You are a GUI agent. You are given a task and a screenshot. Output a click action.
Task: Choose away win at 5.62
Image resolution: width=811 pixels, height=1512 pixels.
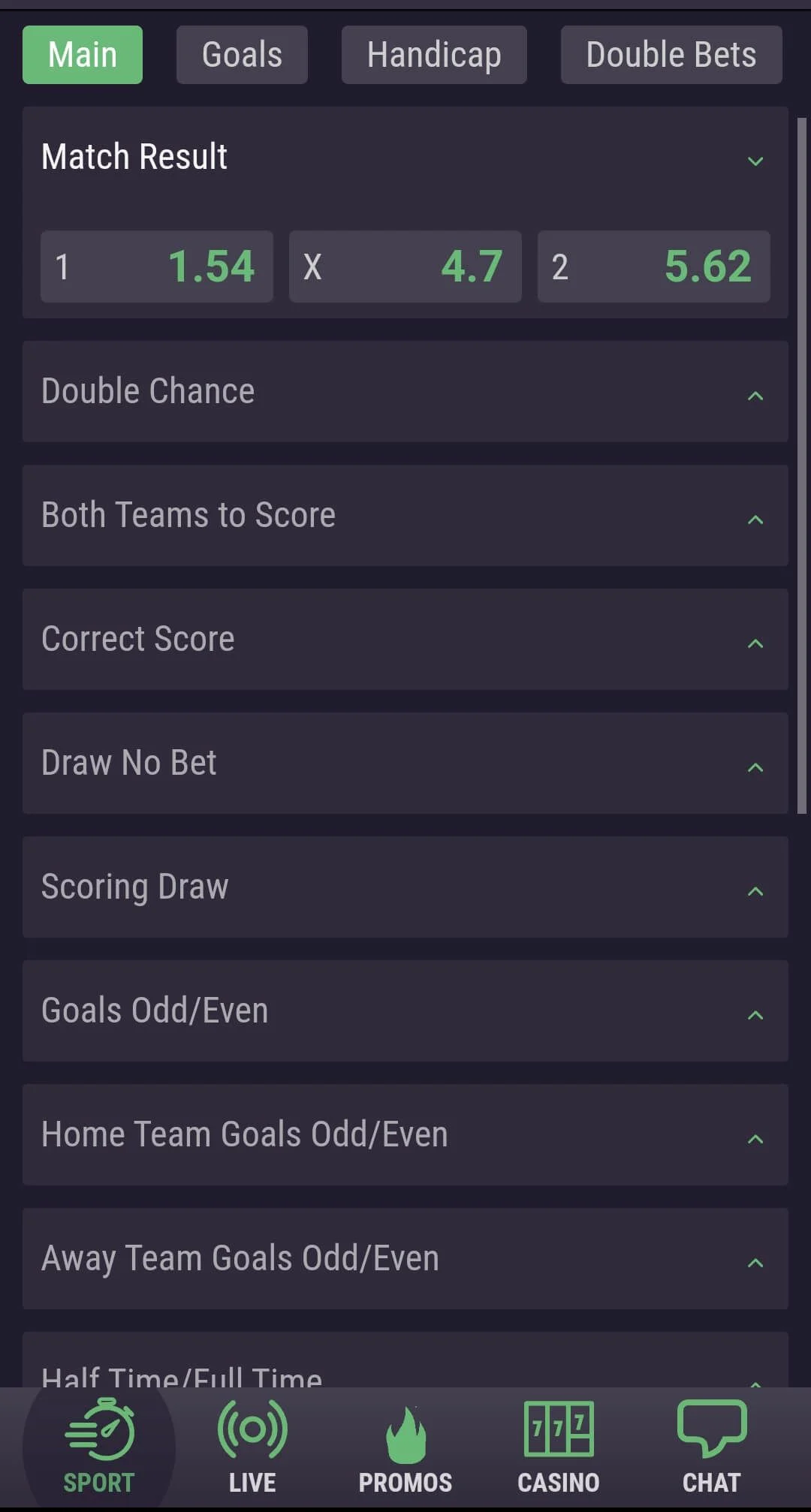click(653, 267)
